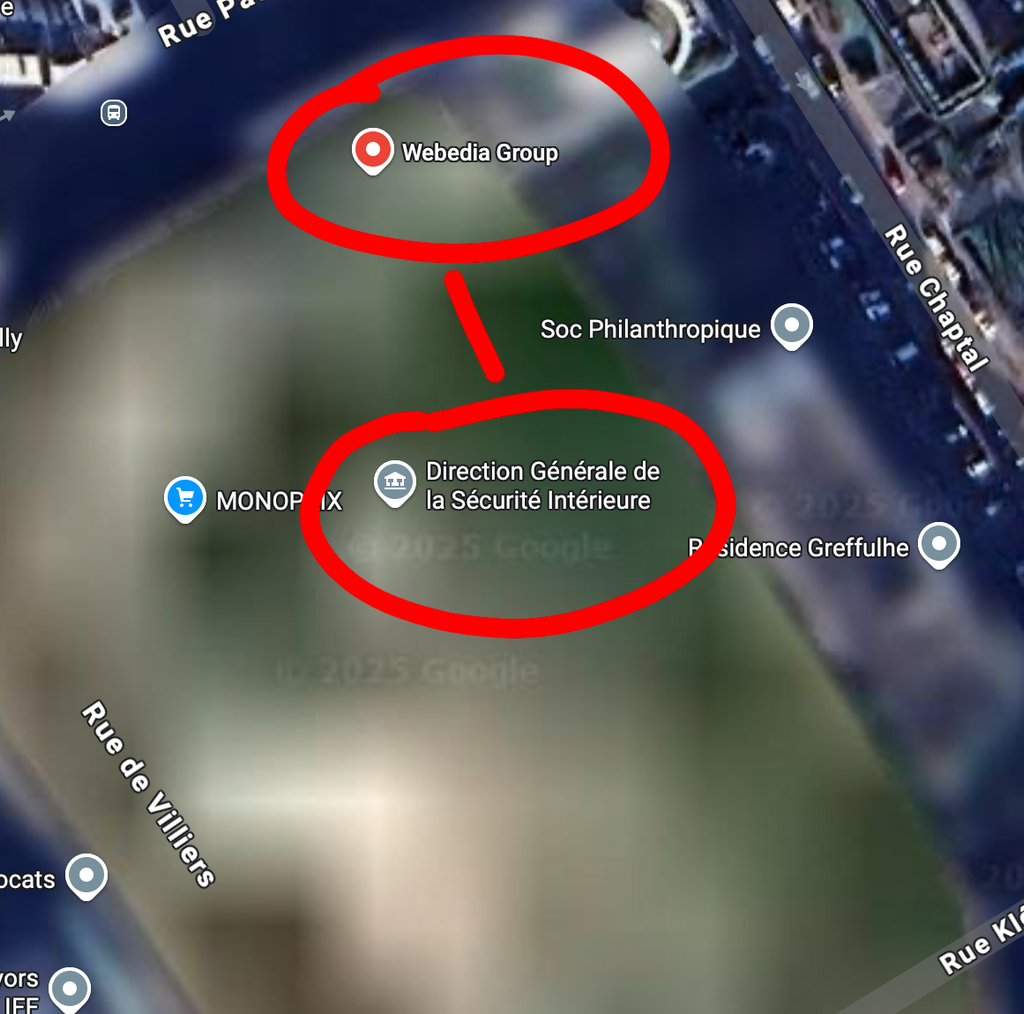This screenshot has width=1024, height=1014.
Task: Tap the bus stop icon on the map
Action: pyautogui.click(x=114, y=112)
